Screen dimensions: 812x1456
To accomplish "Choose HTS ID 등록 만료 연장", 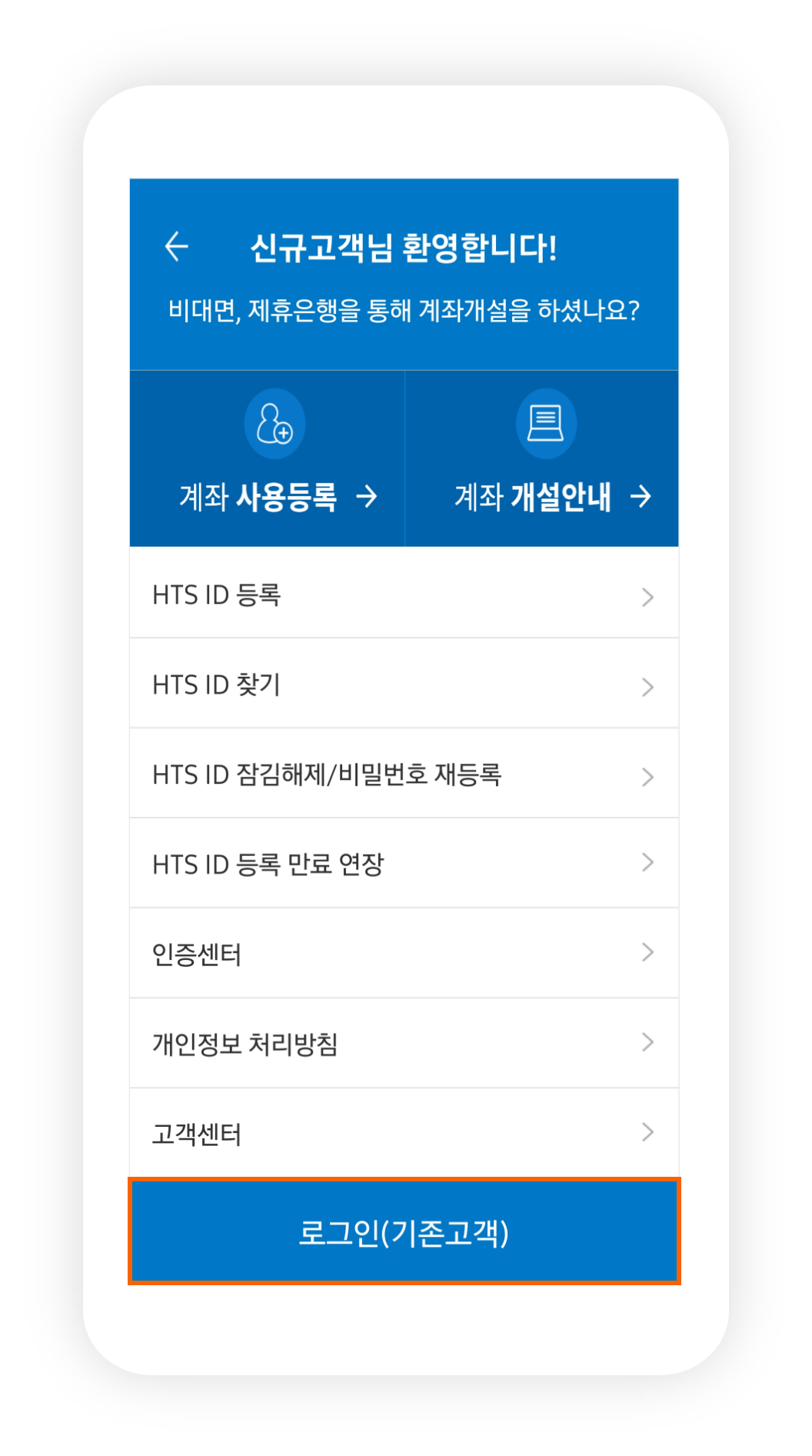I will point(404,865).
